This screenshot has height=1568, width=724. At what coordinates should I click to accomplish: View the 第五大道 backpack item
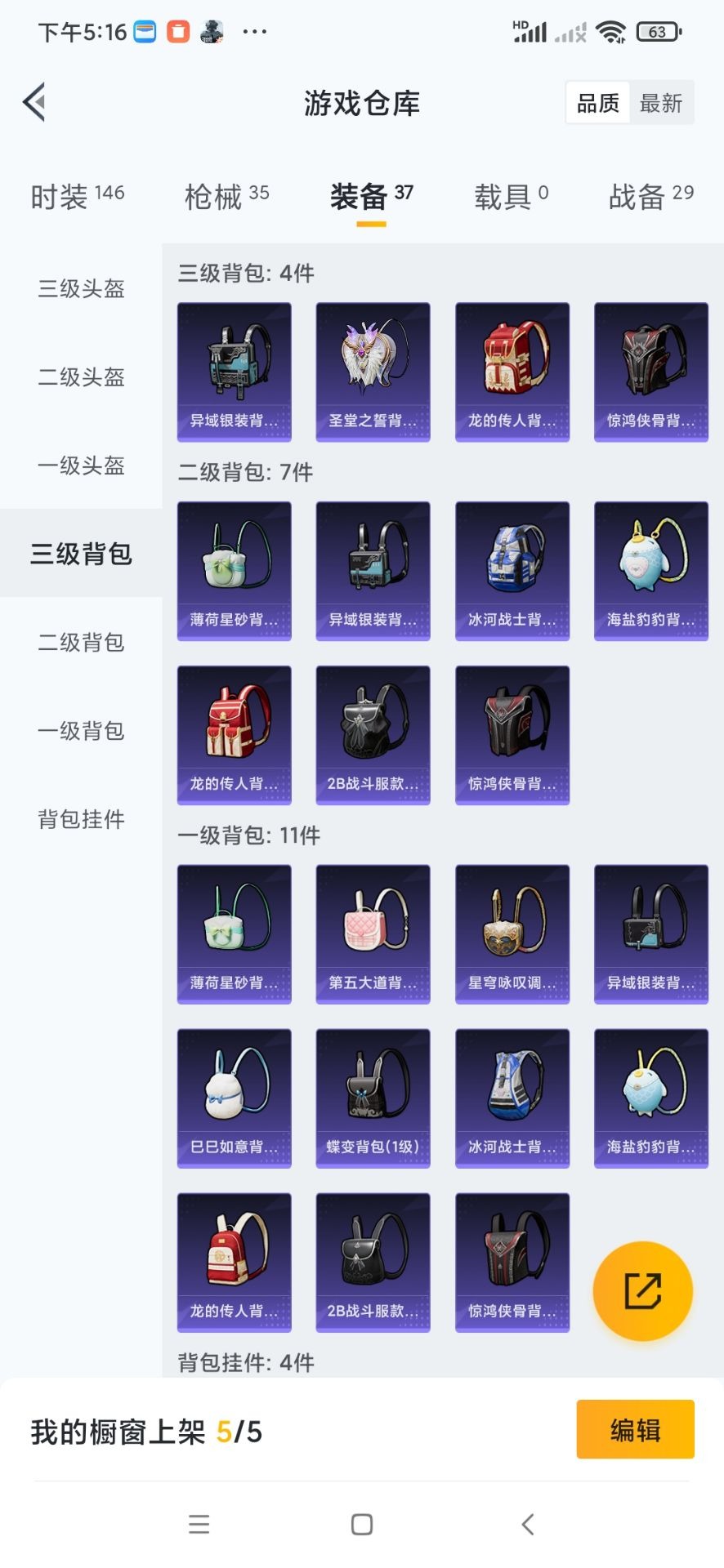[x=373, y=933]
